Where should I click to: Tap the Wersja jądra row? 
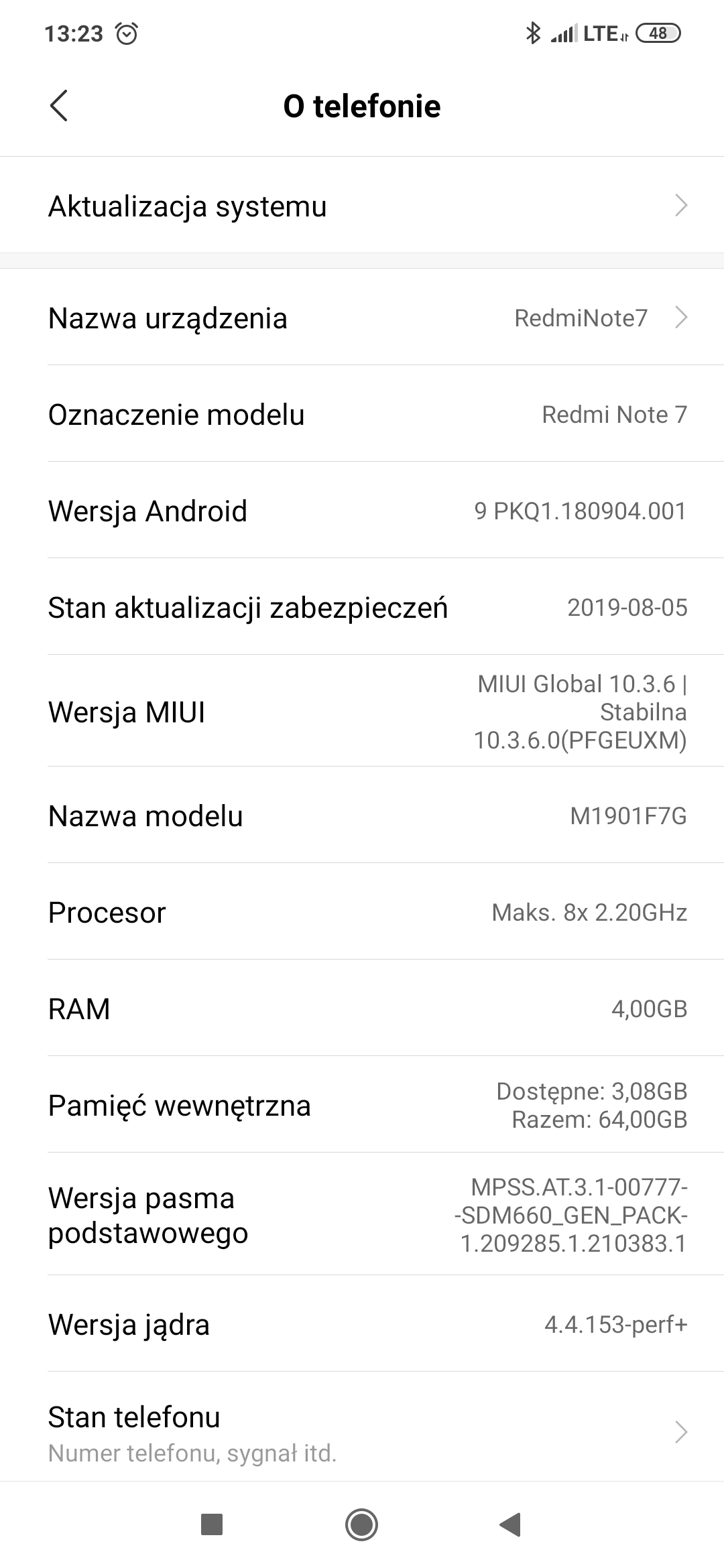362,1324
